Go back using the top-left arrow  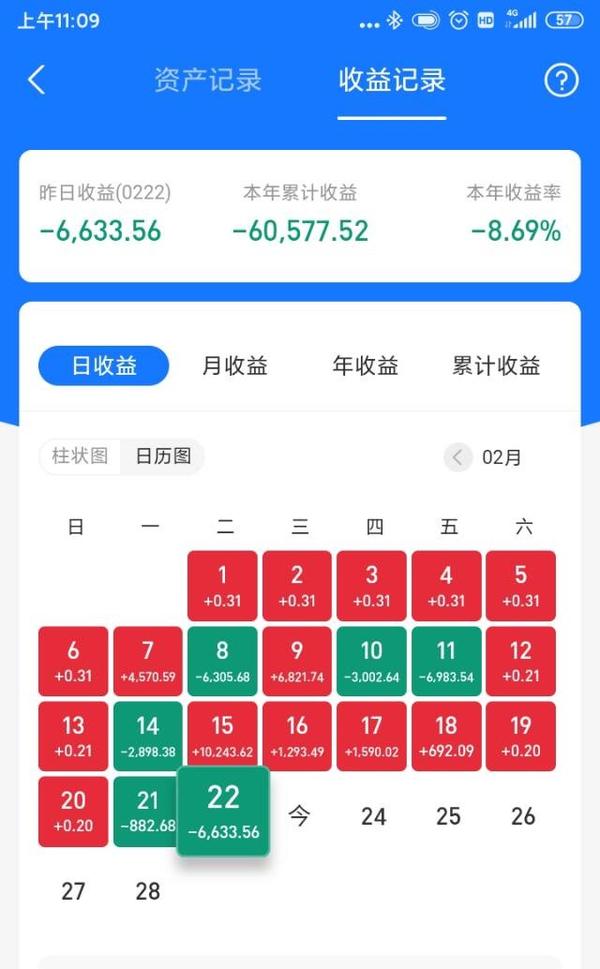click(36, 80)
